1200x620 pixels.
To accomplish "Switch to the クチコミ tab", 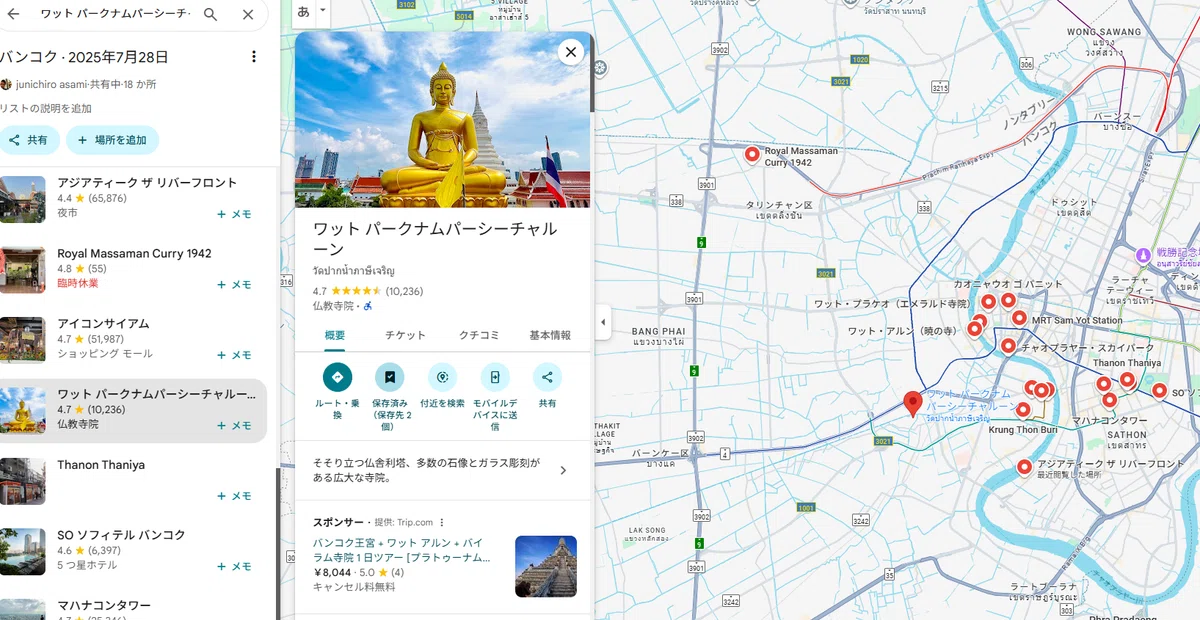I will [x=479, y=335].
